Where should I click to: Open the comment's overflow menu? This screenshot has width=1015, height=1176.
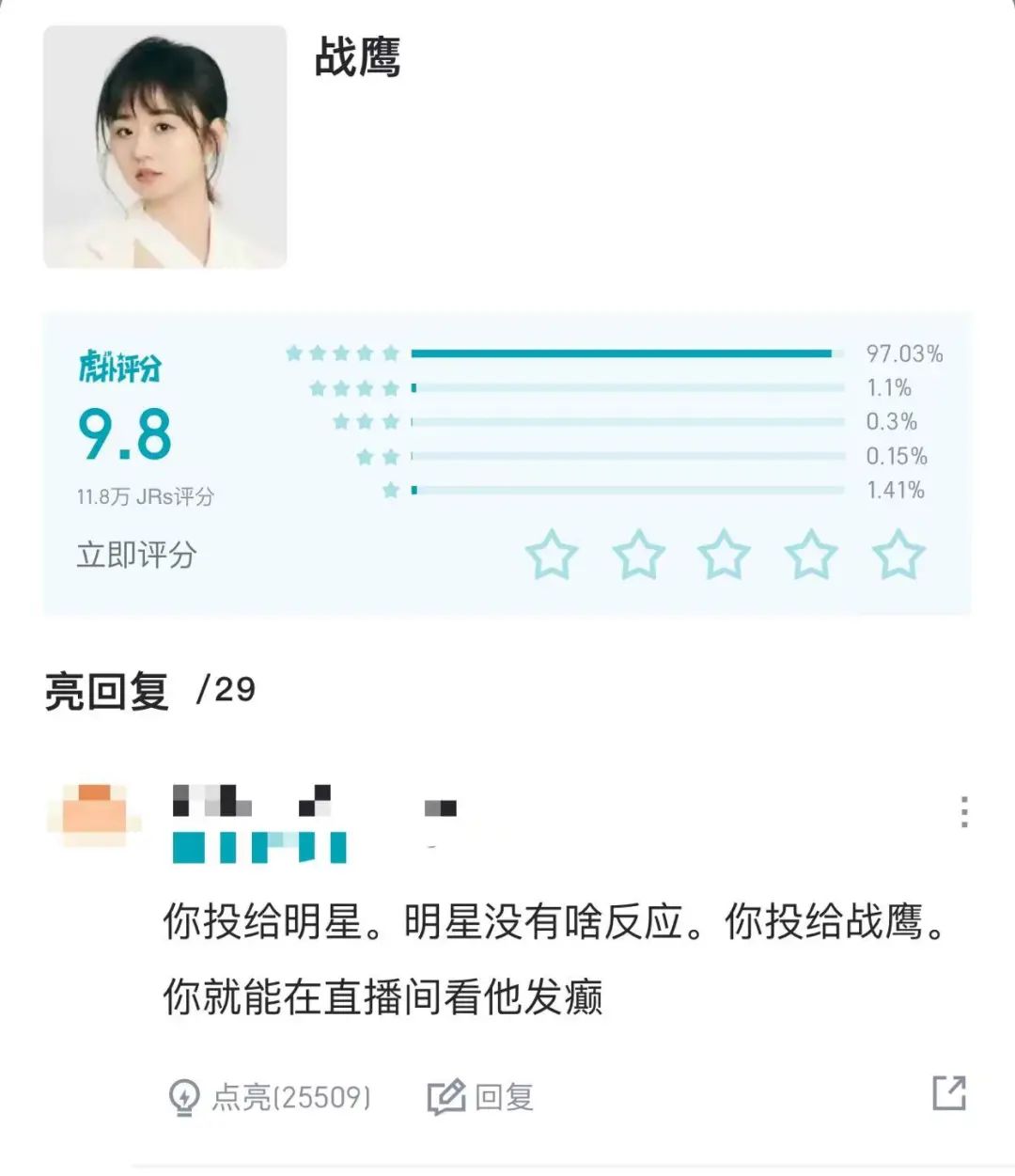(x=964, y=811)
